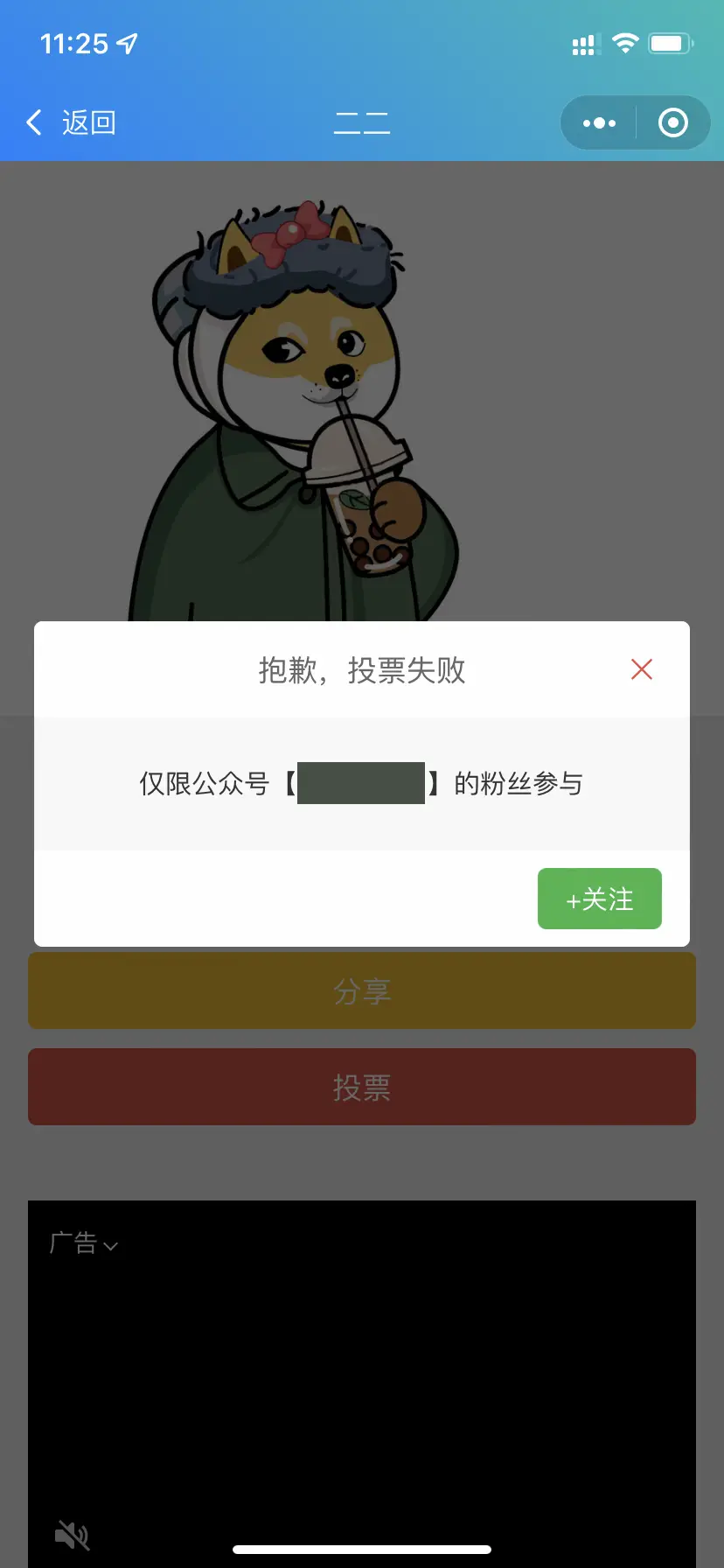Go back using the 返回 button
The width and height of the screenshot is (724, 1568).
pyautogui.click(x=72, y=122)
